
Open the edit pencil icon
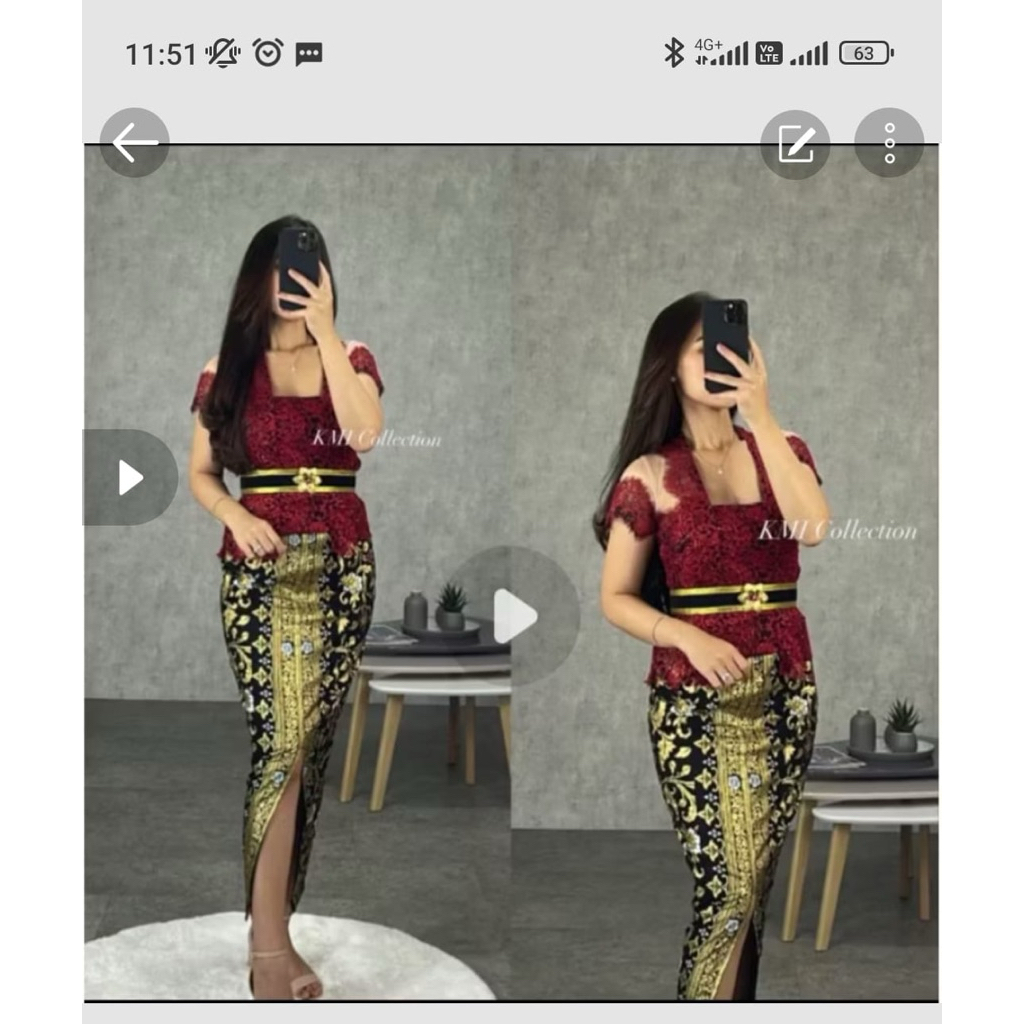click(x=795, y=144)
